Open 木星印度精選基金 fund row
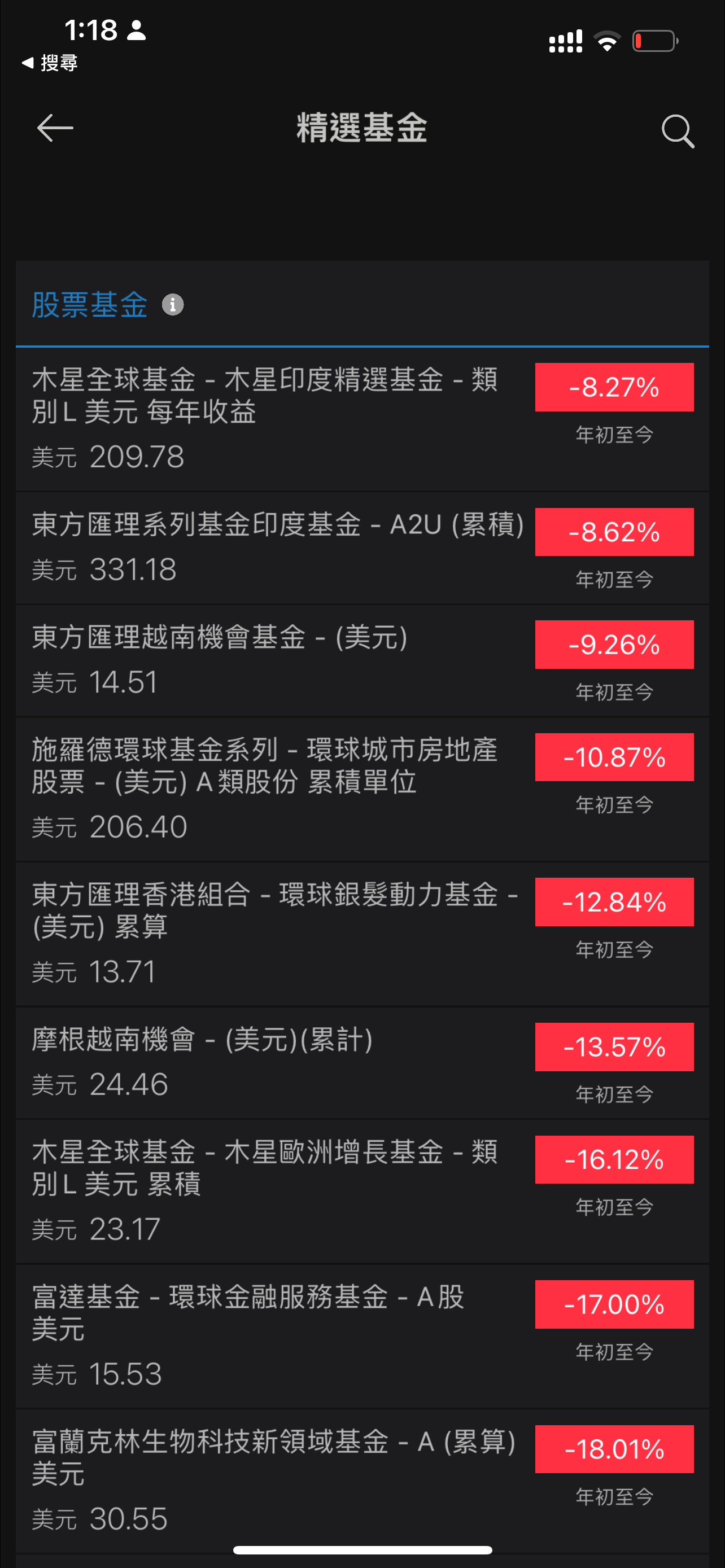The width and height of the screenshot is (725, 1568). click(x=362, y=419)
